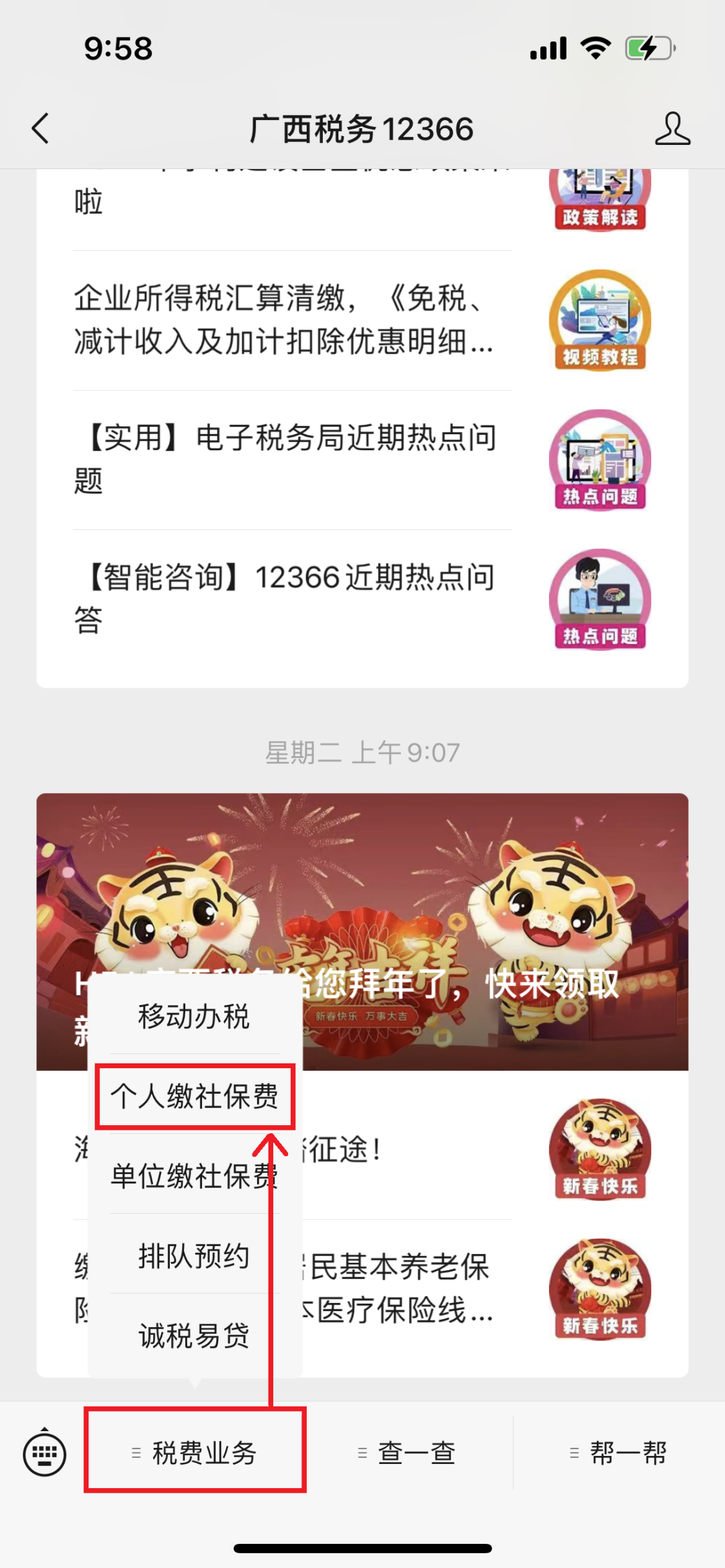Viewport: 725px width, 1568px height.
Task: Open the 查一查 bottom menu
Action: (407, 1453)
